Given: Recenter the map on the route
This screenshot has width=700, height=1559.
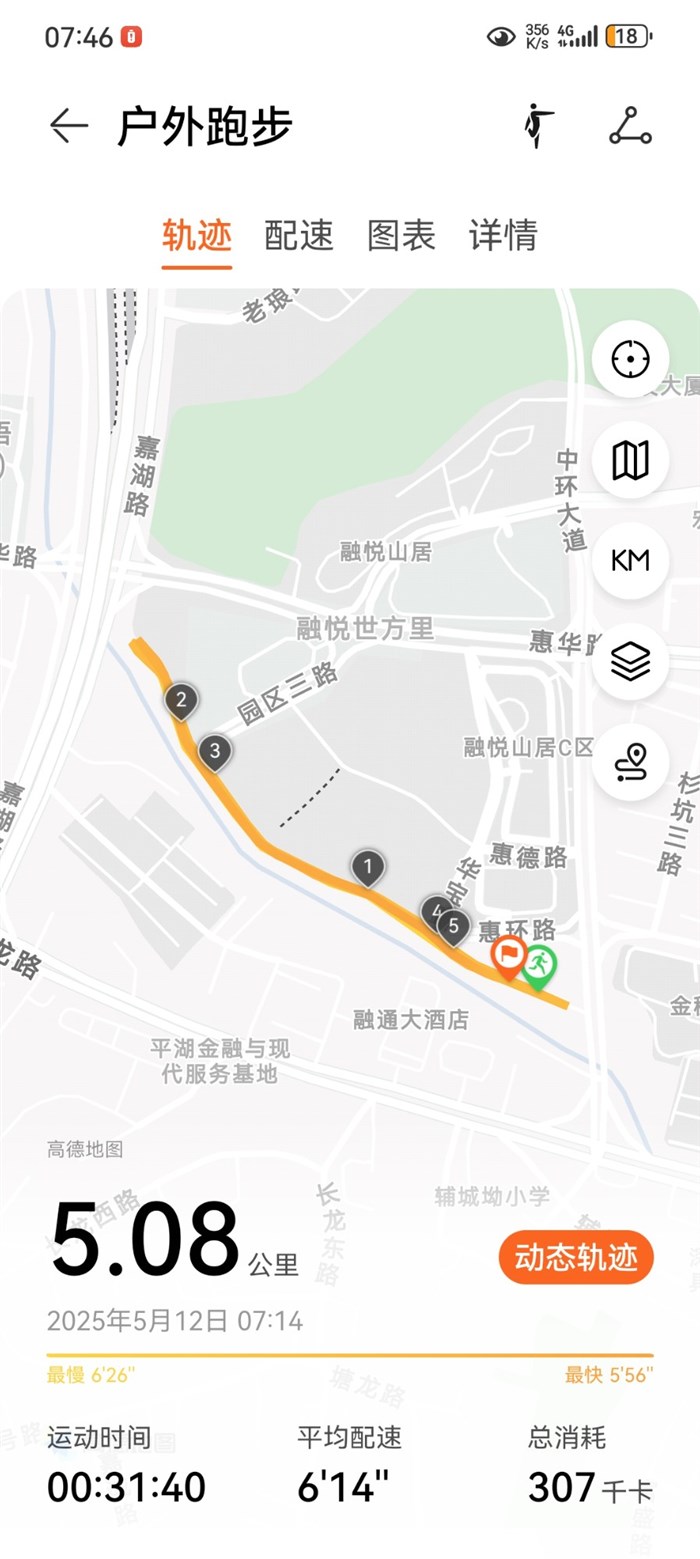Looking at the screenshot, I should (x=630, y=358).
